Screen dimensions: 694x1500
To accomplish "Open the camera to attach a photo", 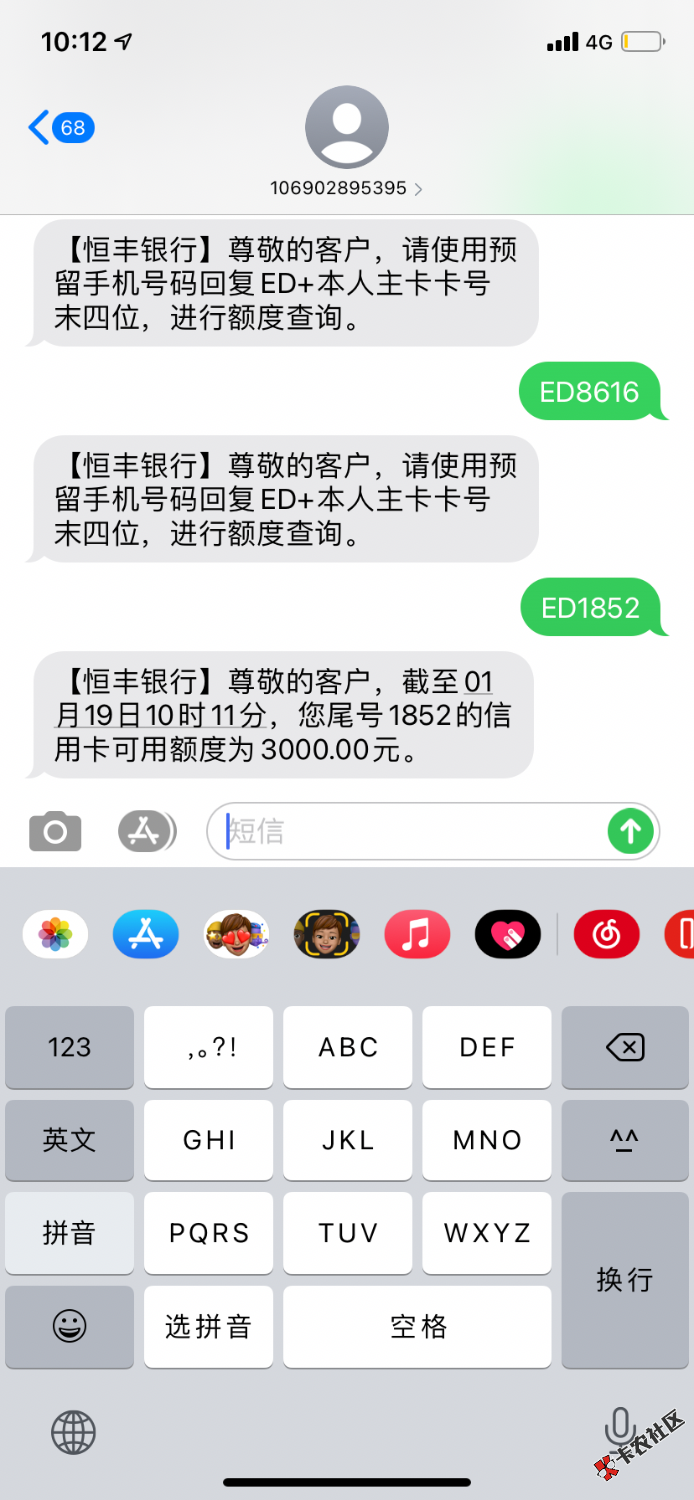I will point(55,832).
